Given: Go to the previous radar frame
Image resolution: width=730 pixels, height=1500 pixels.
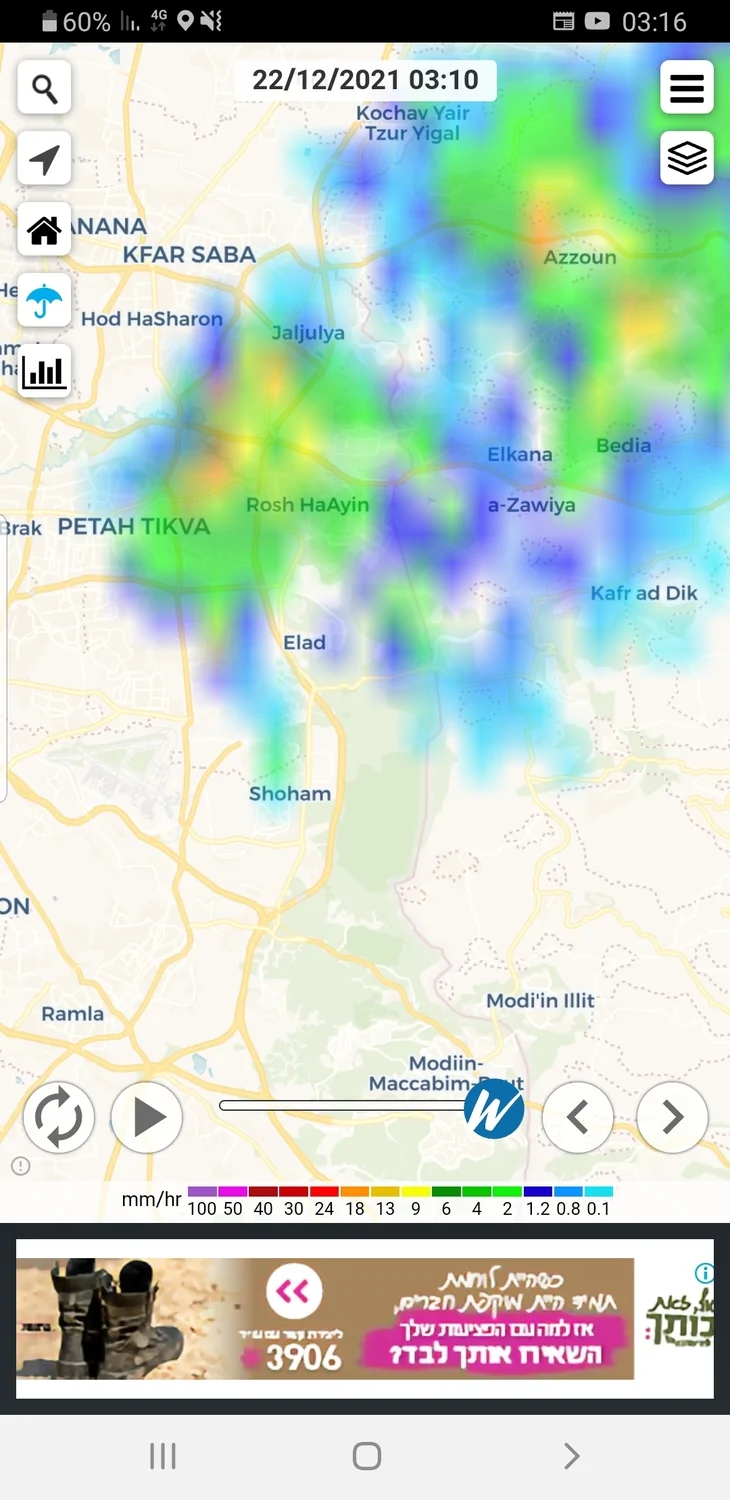Looking at the screenshot, I should coord(577,1117).
